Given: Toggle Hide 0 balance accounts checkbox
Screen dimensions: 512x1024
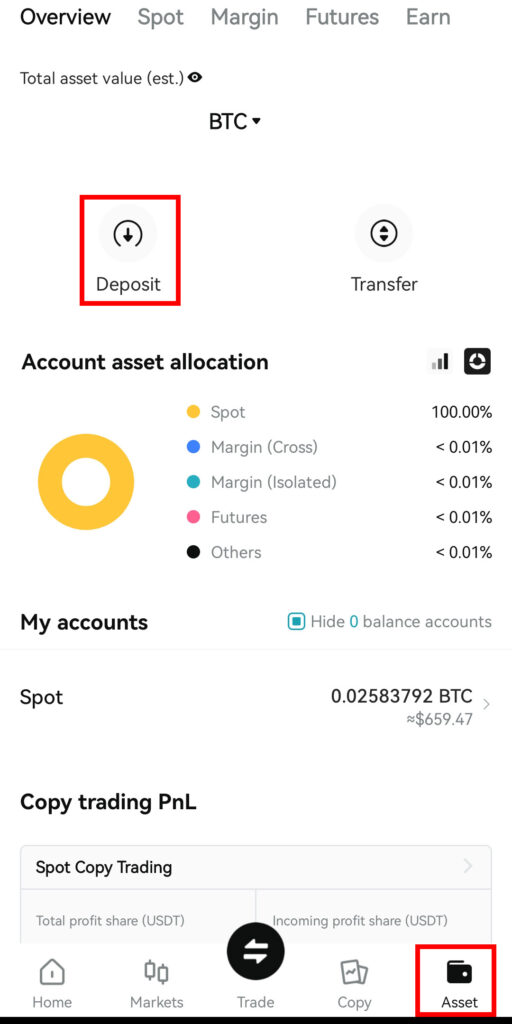Looking at the screenshot, I should 296,622.
